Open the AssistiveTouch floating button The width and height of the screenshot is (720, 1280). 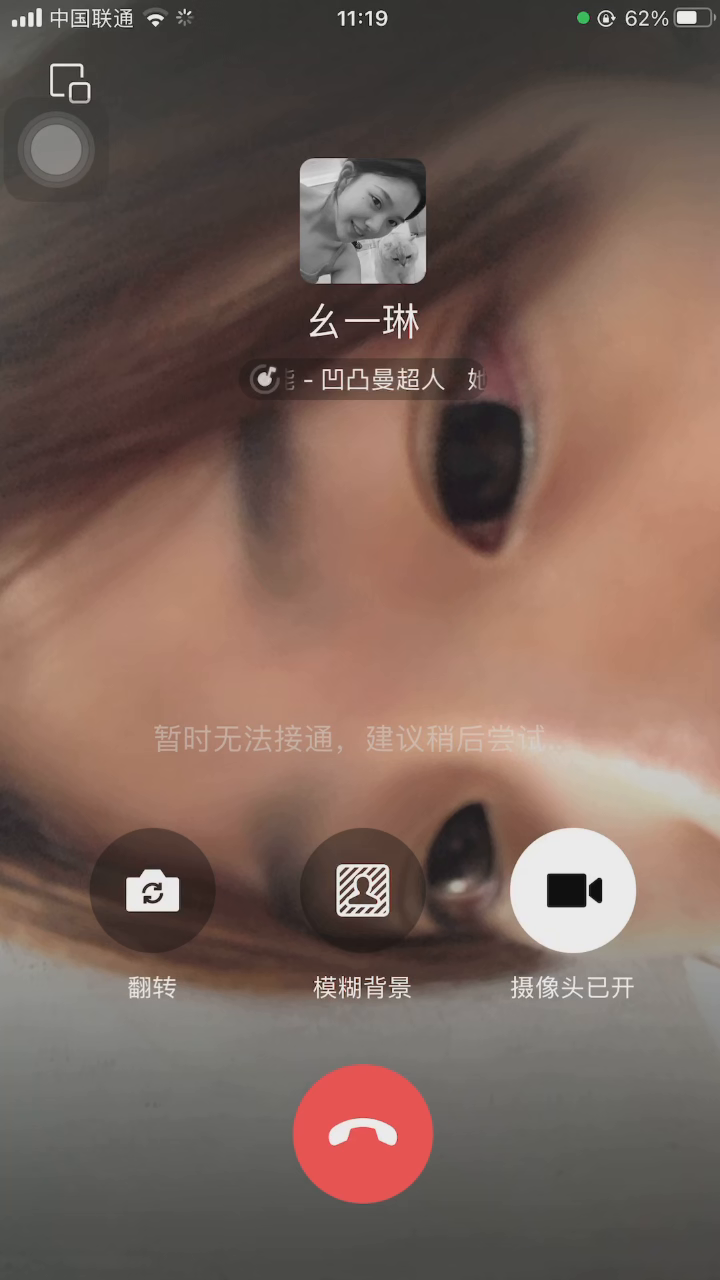pyautogui.click(x=56, y=151)
